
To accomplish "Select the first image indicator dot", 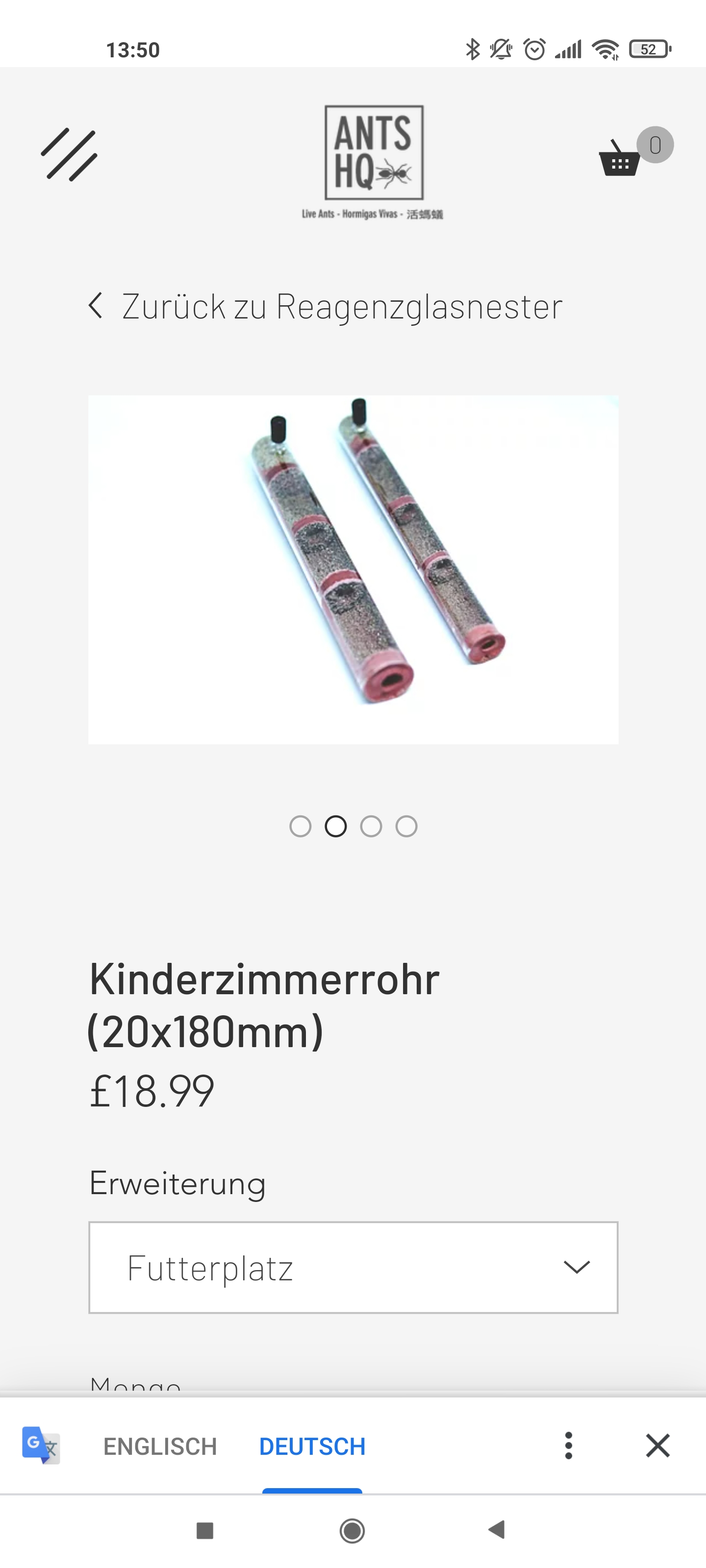I will tap(301, 826).
